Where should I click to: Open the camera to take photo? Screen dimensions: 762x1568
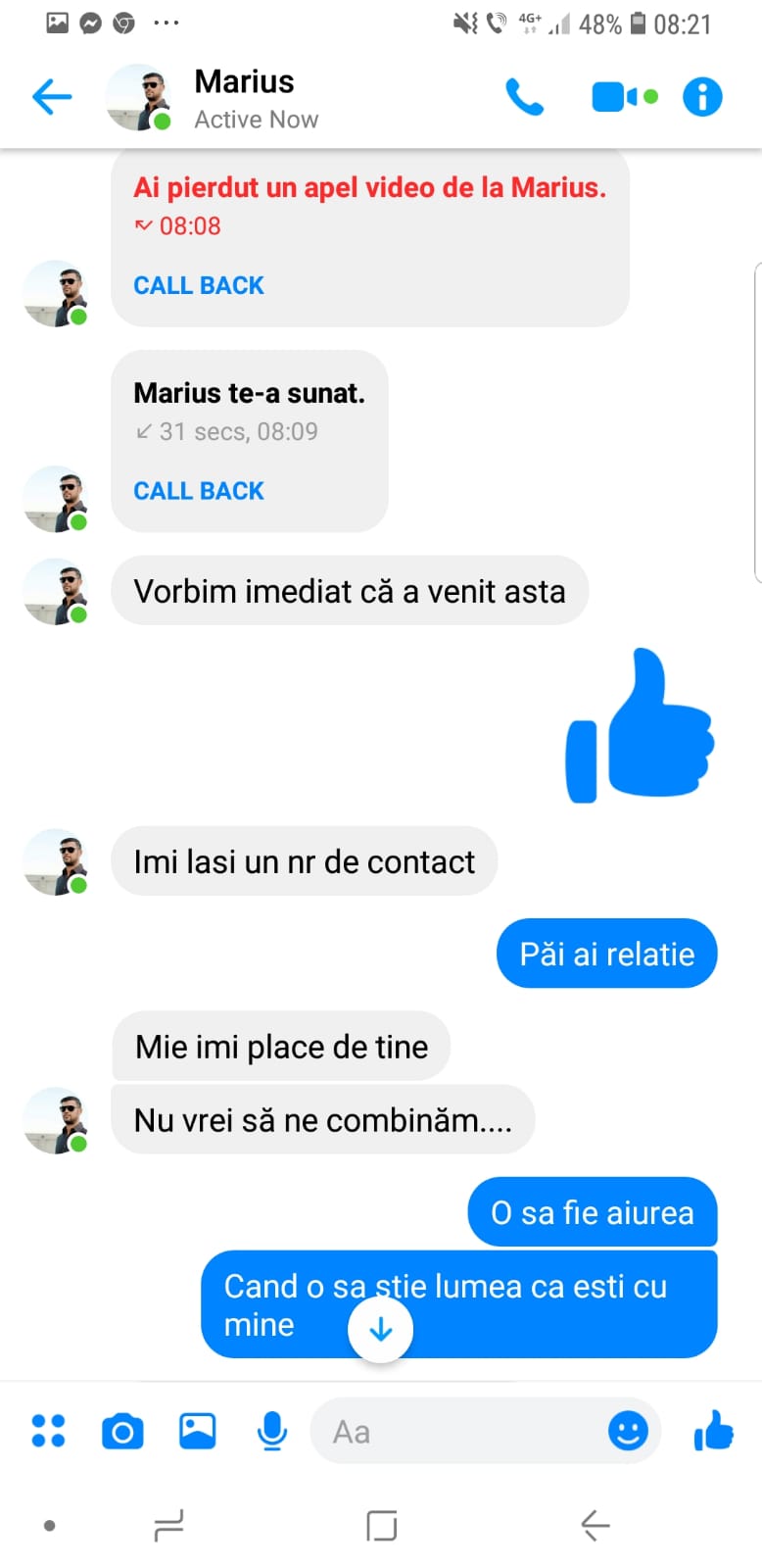[122, 1432]
